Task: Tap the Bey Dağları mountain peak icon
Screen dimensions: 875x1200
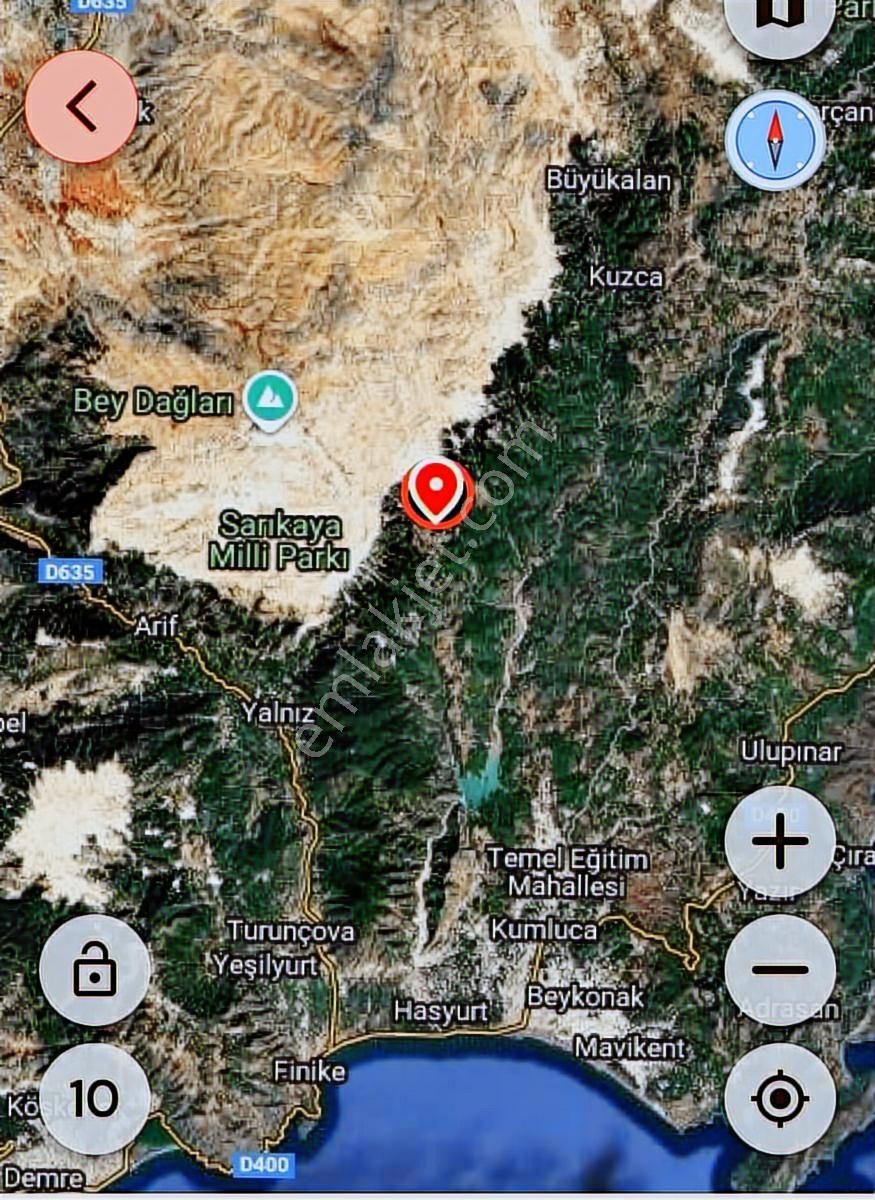Action: pos(267,398)
